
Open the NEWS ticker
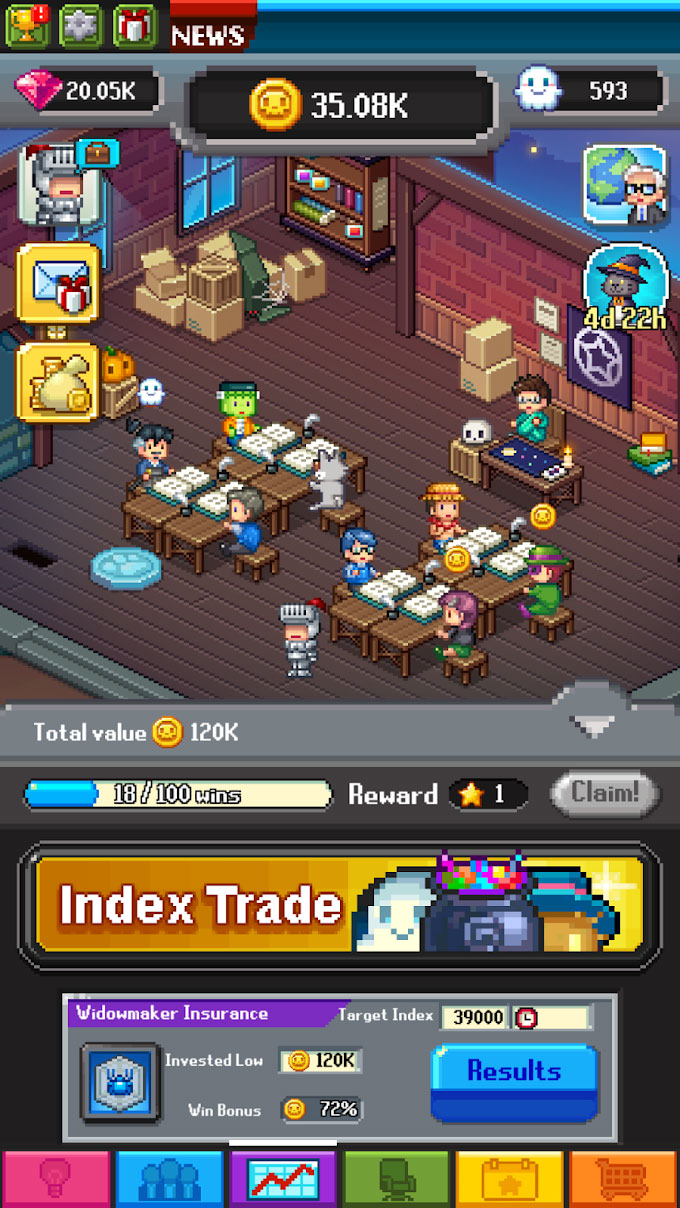coord(209,35)
